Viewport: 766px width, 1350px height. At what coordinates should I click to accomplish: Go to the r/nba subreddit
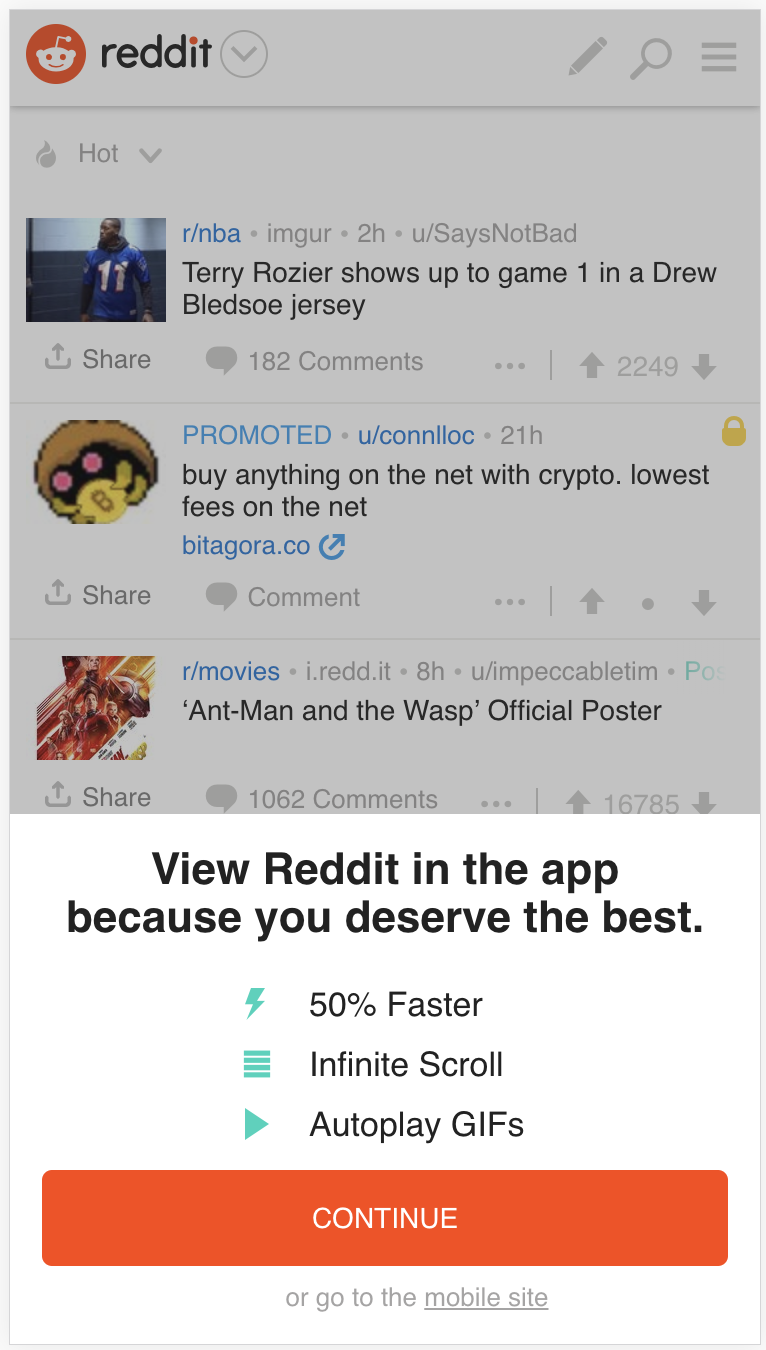tap(211, 234)
